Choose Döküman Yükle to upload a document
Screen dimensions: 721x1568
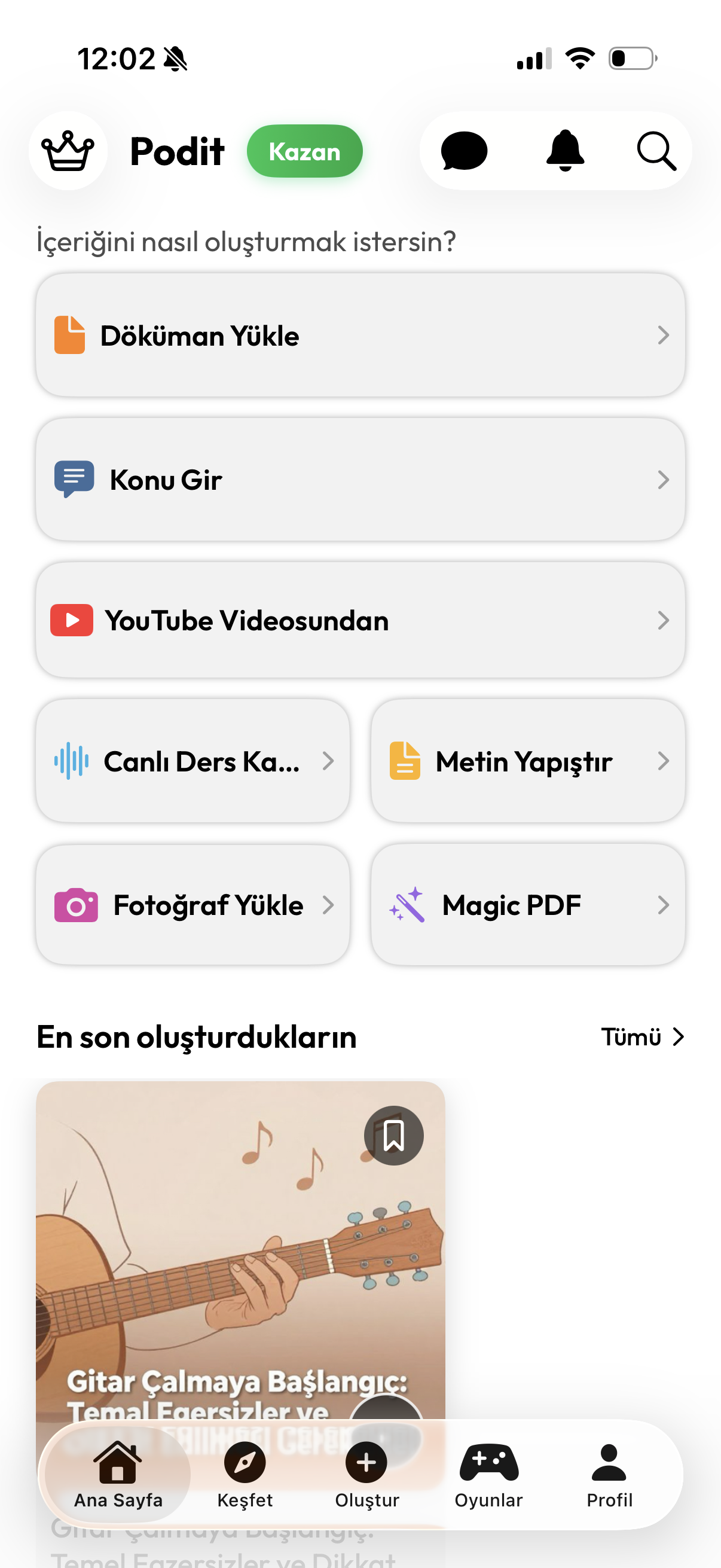[x=360, y=335]
